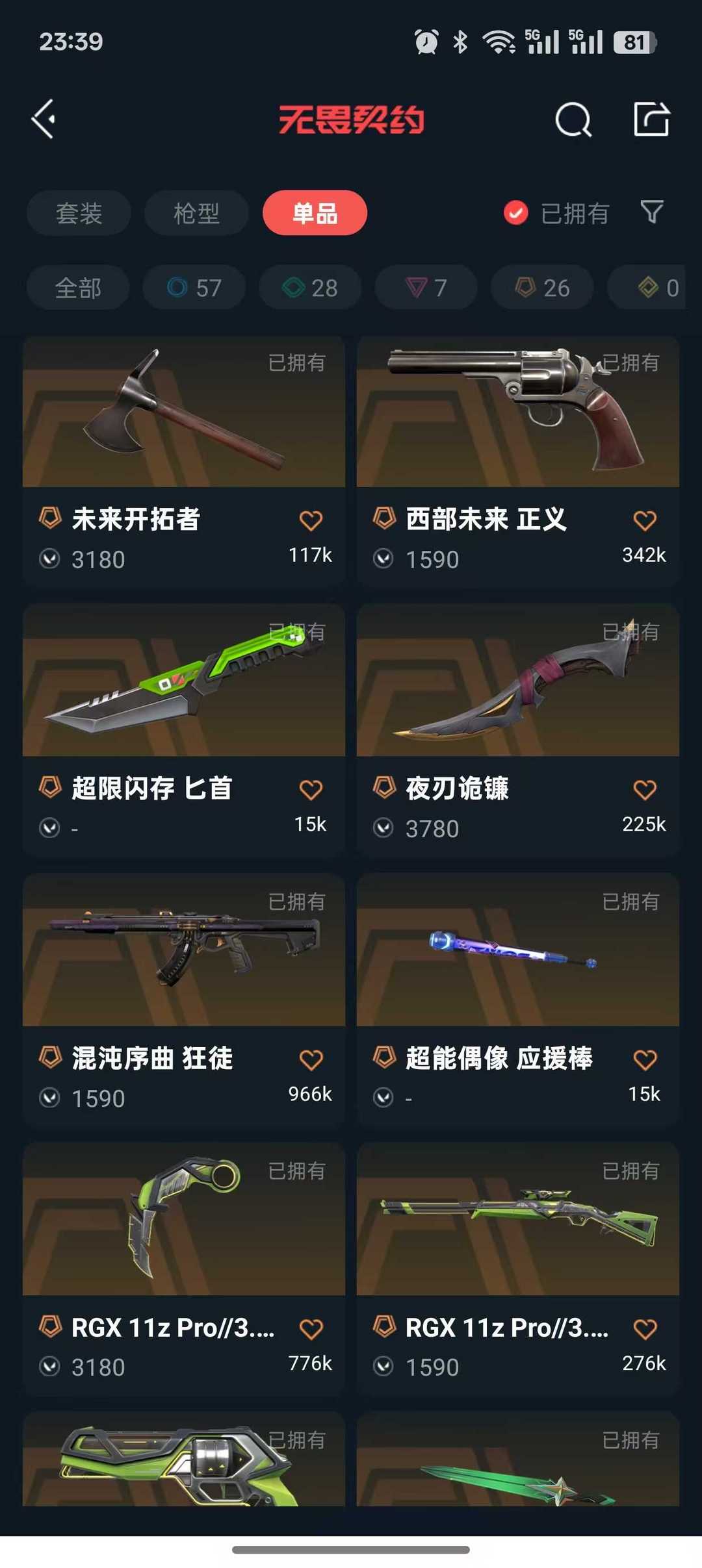Select the 全部 filter option
The image size is (702, 1568).
pyautogui.click(x=78, y=287)
